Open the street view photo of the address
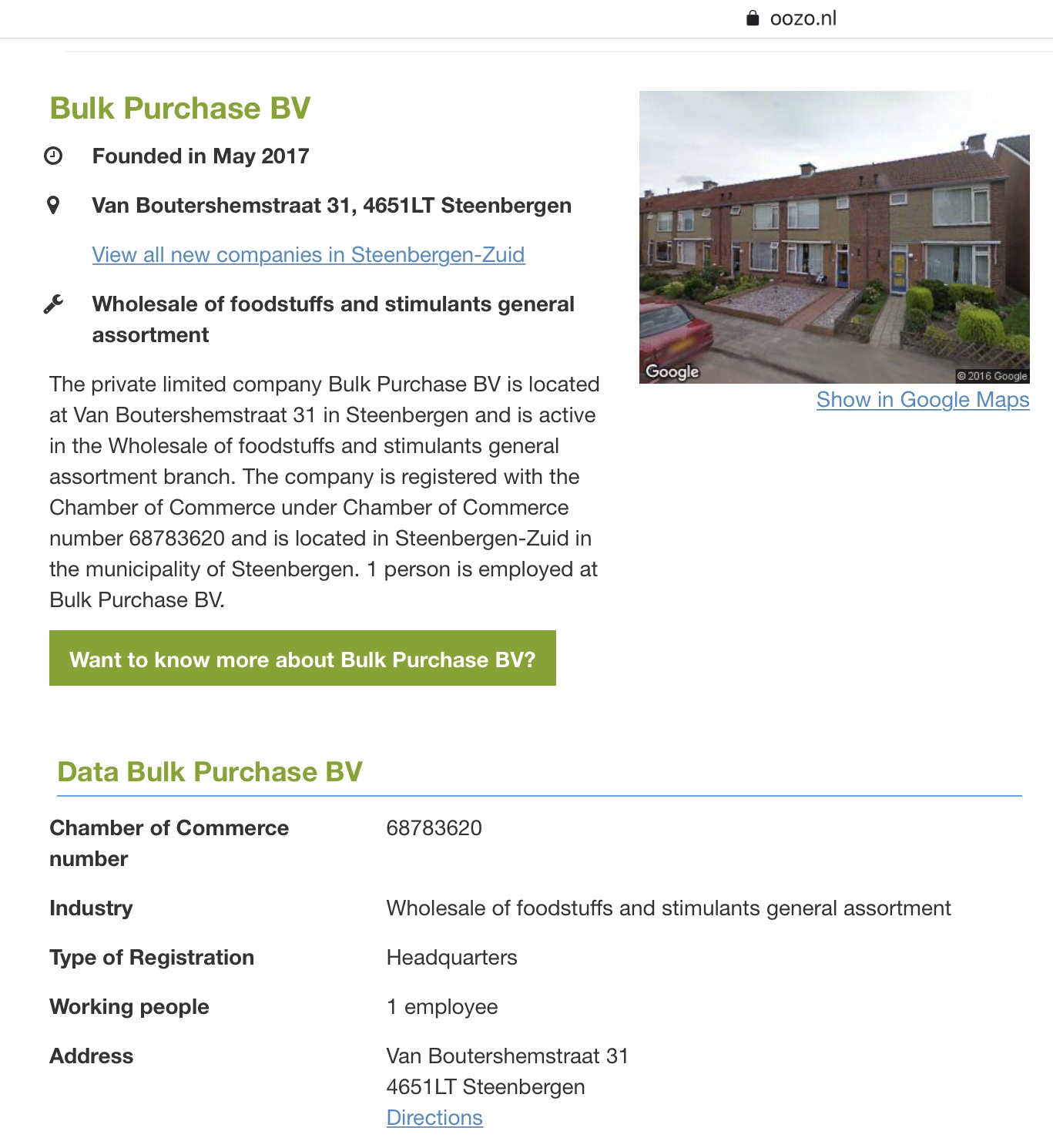Viewport: 1053px width, 1148px height. tap(834, 237)
